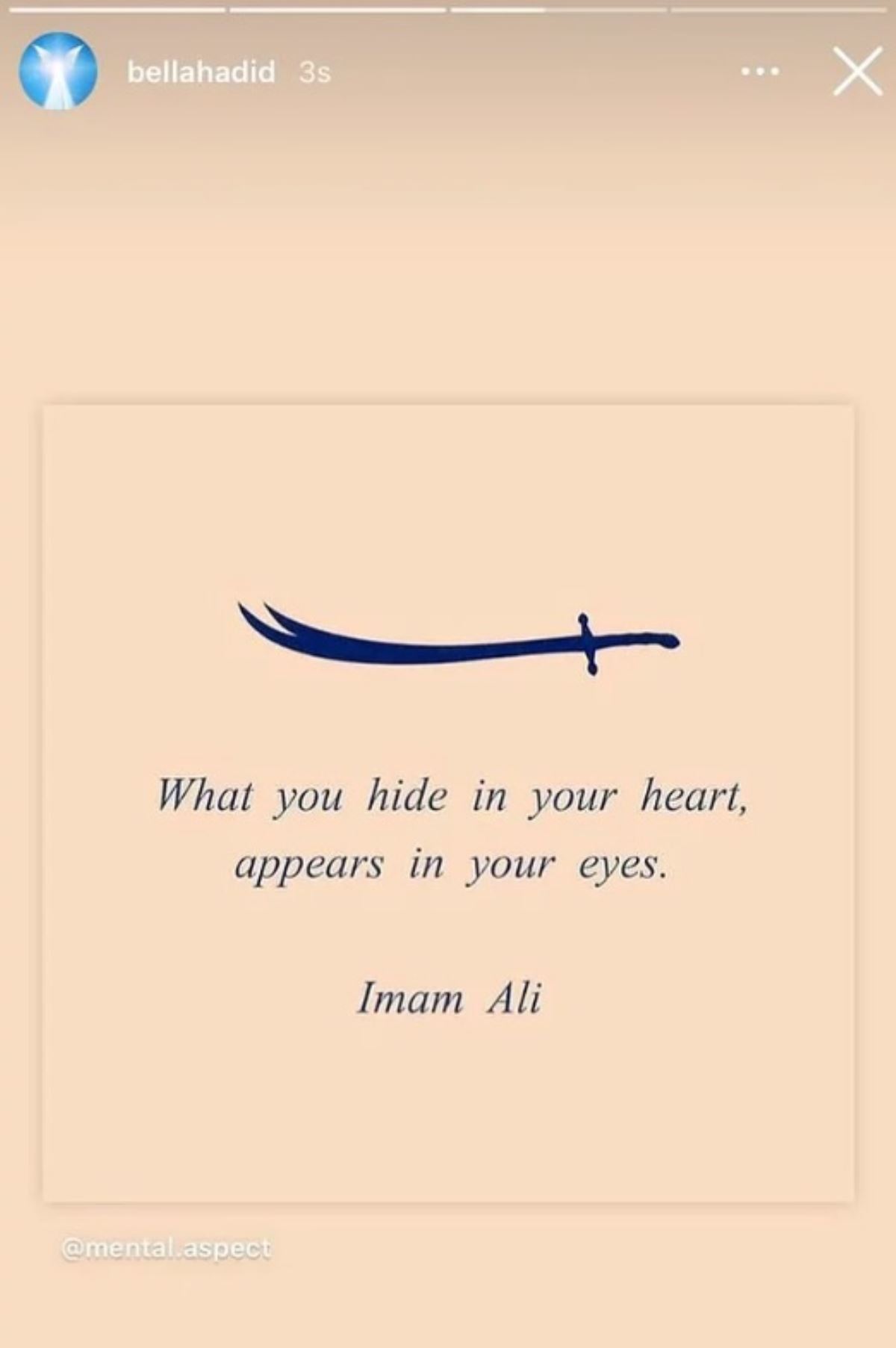The width and height of the screenshot is (896, 1348).
Task: Open the bellahadid username link
Action: [x=201, y=72]
